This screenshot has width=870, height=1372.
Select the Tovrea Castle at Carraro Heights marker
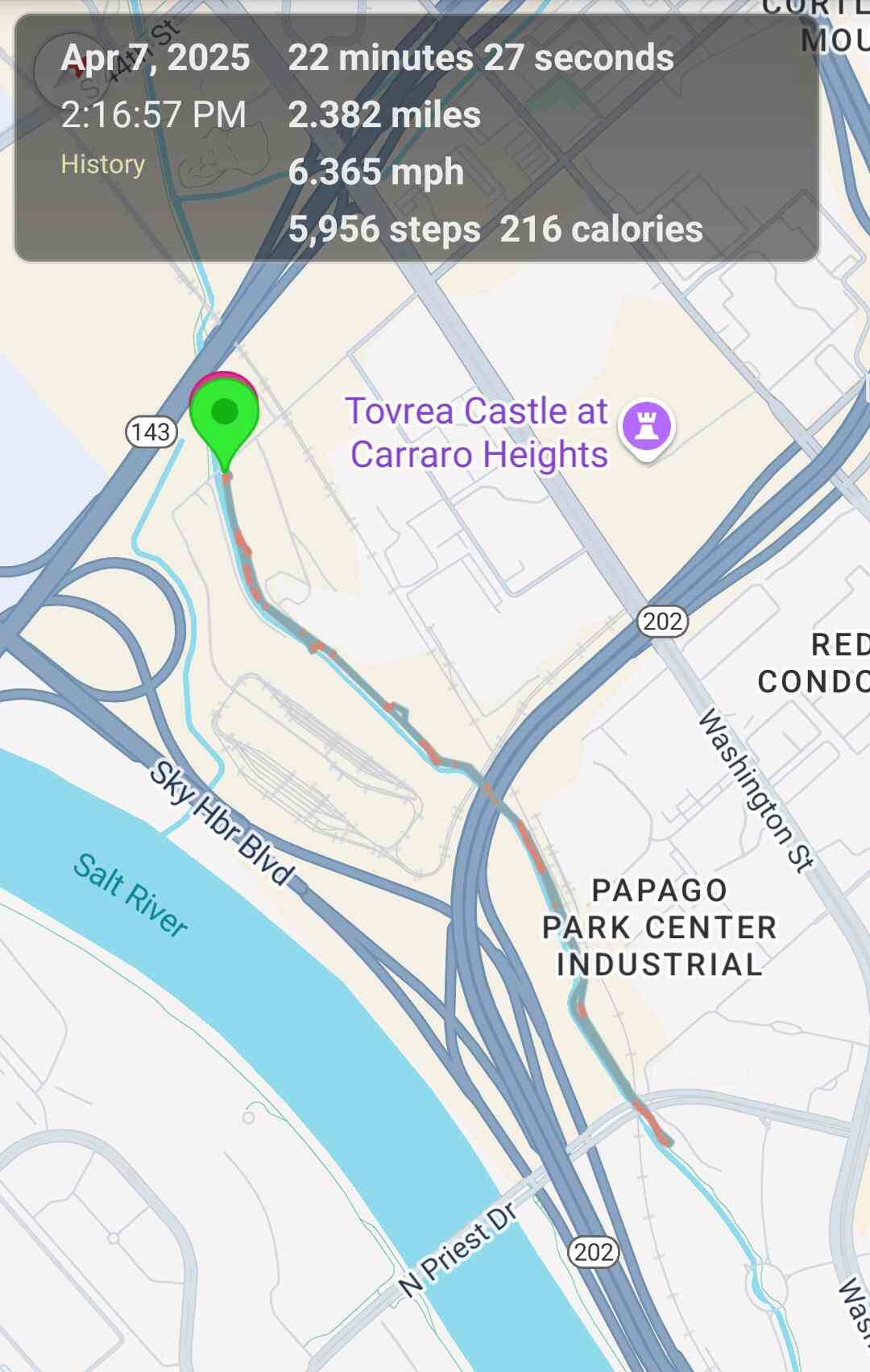(646, 427)
